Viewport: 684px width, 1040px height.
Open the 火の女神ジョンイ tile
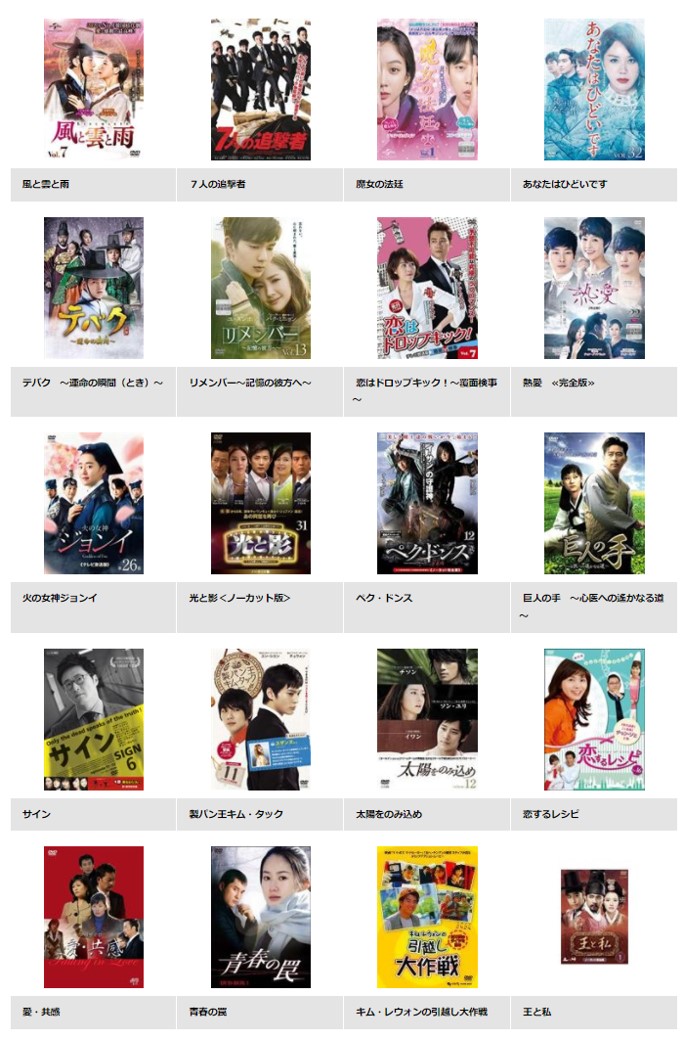click(x=93, y=503)
